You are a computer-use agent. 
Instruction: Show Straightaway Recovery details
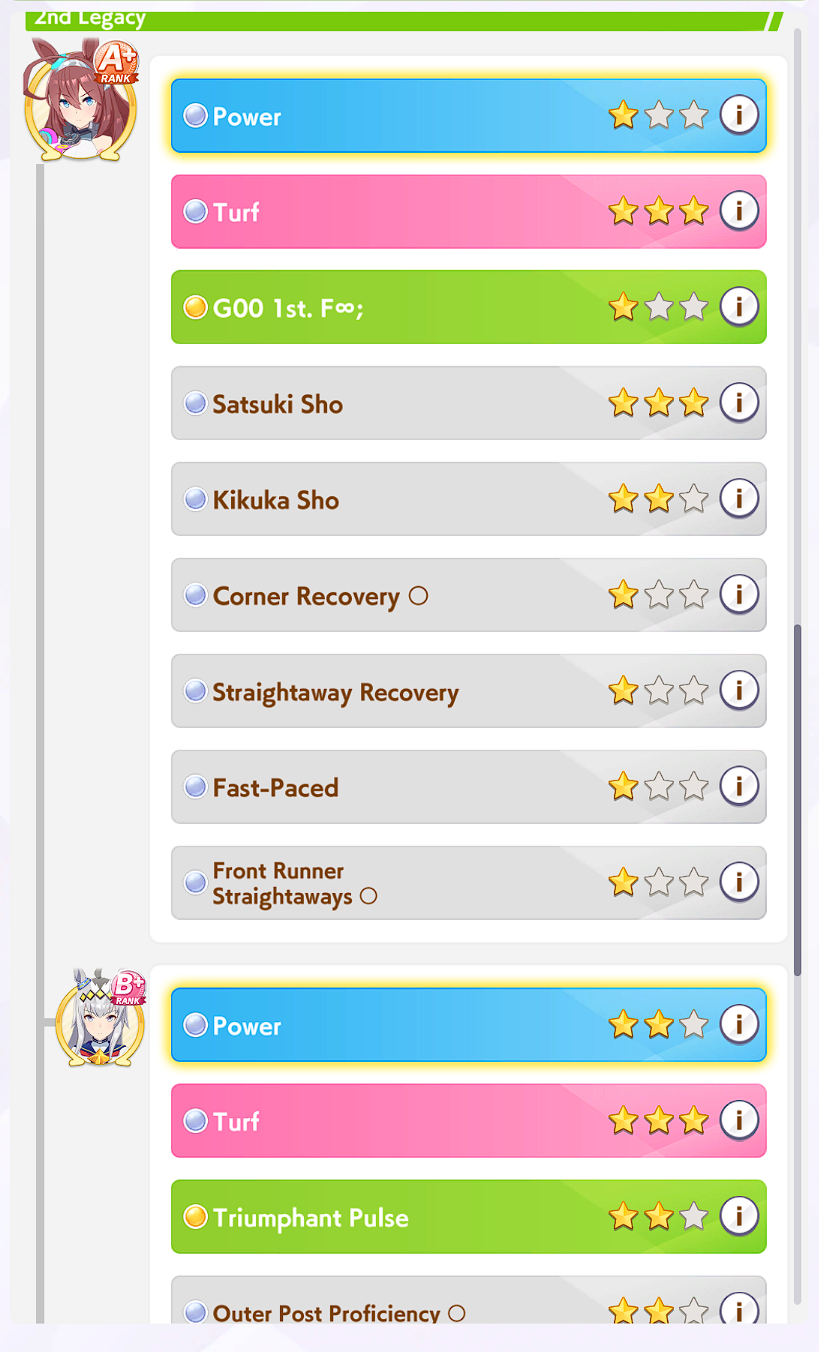pyautogui.click(x=739, y=690)
